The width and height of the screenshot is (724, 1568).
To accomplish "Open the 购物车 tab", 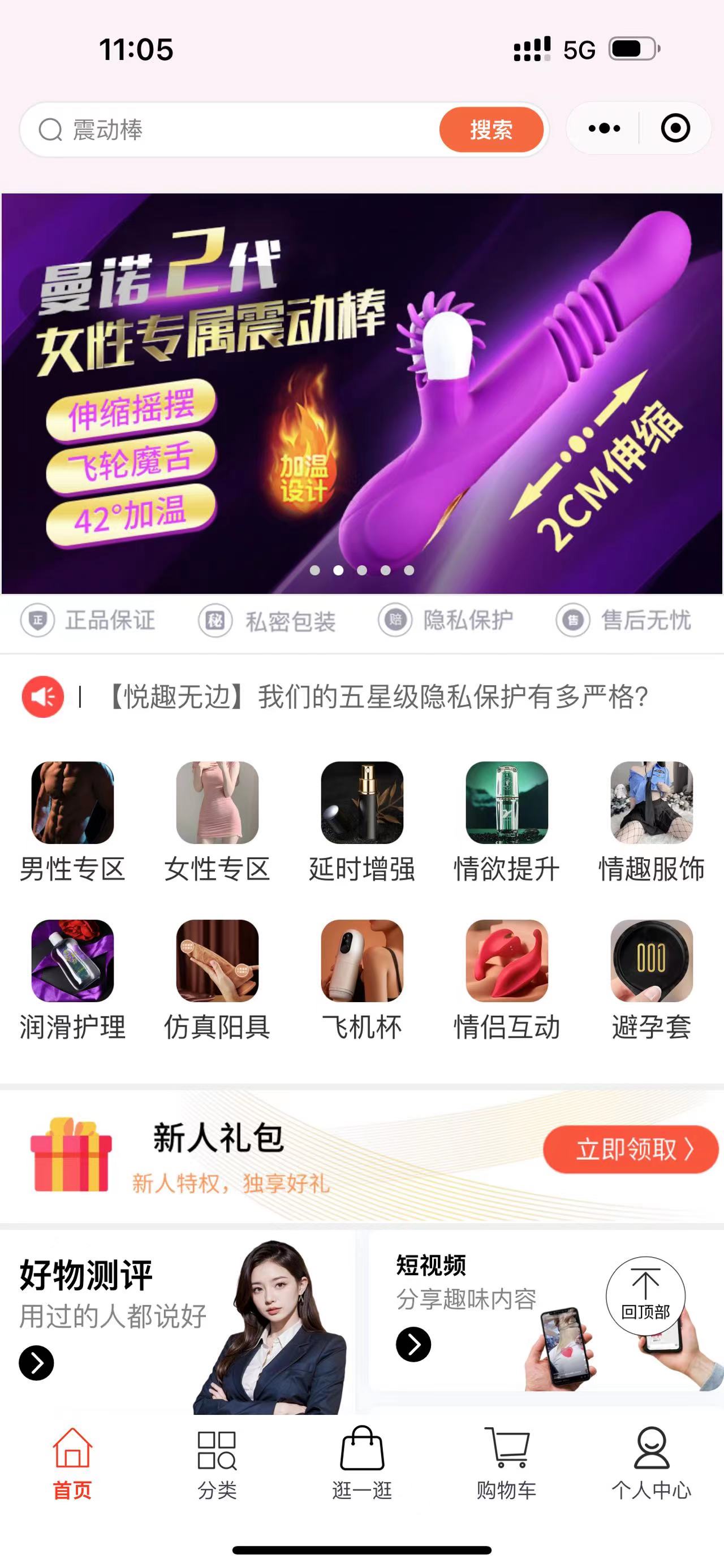I will tap(507, 1465).
